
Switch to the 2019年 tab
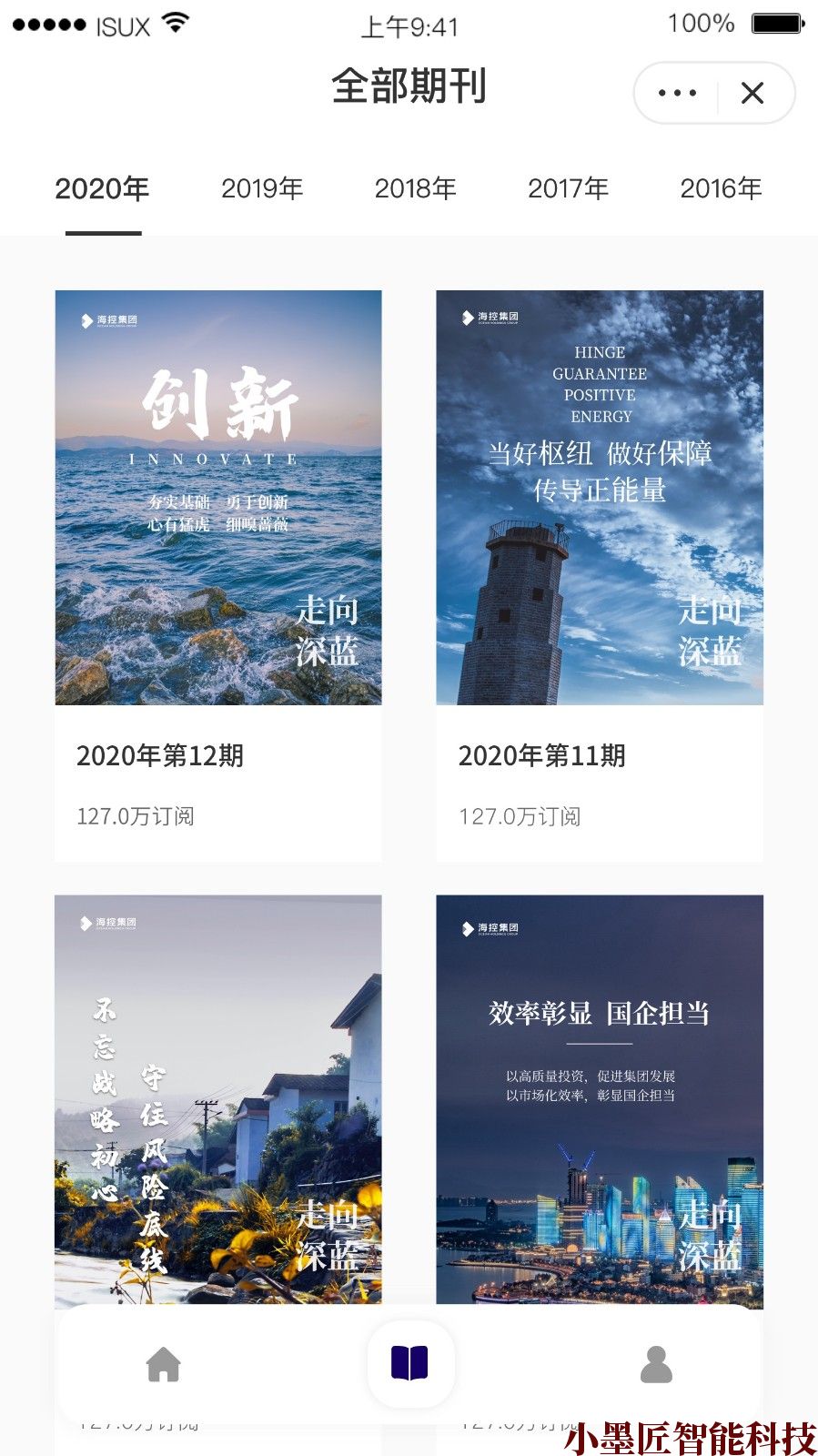(x=262, y=189)
